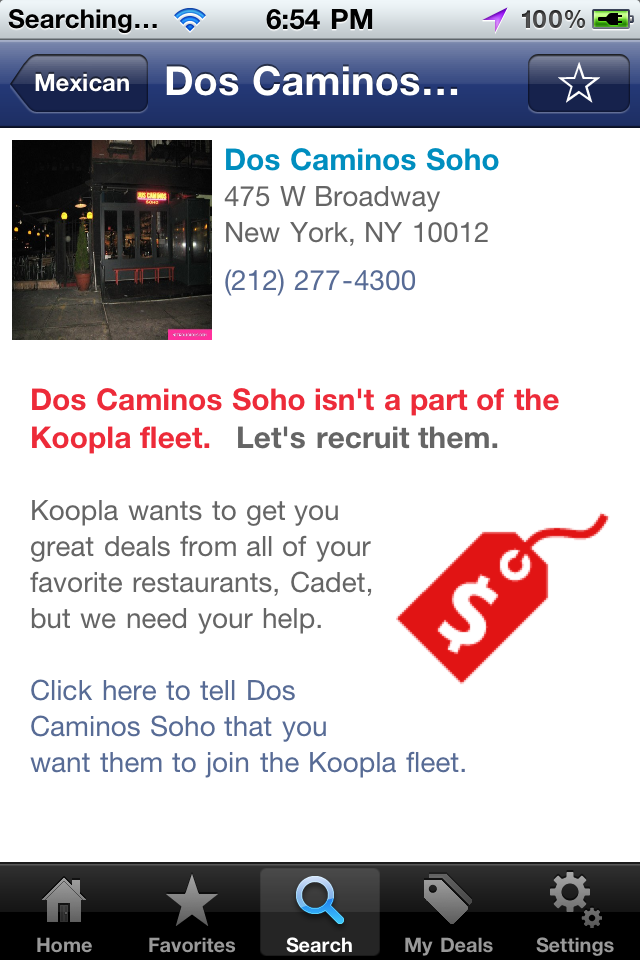View the My Deals tab

coord(448,912)
